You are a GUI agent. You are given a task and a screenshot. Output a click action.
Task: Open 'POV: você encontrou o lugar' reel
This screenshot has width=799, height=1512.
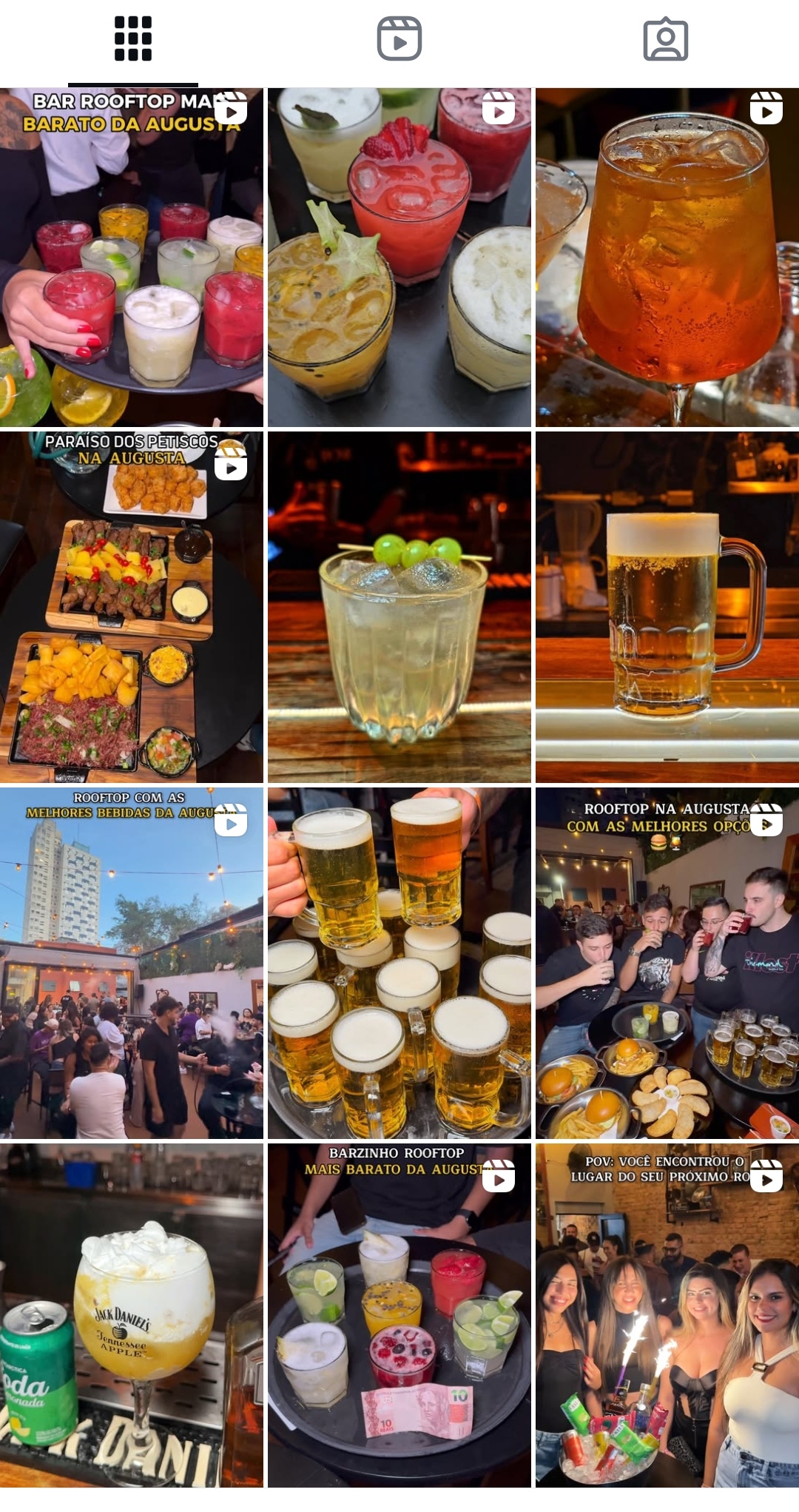tap(667, 1317)
